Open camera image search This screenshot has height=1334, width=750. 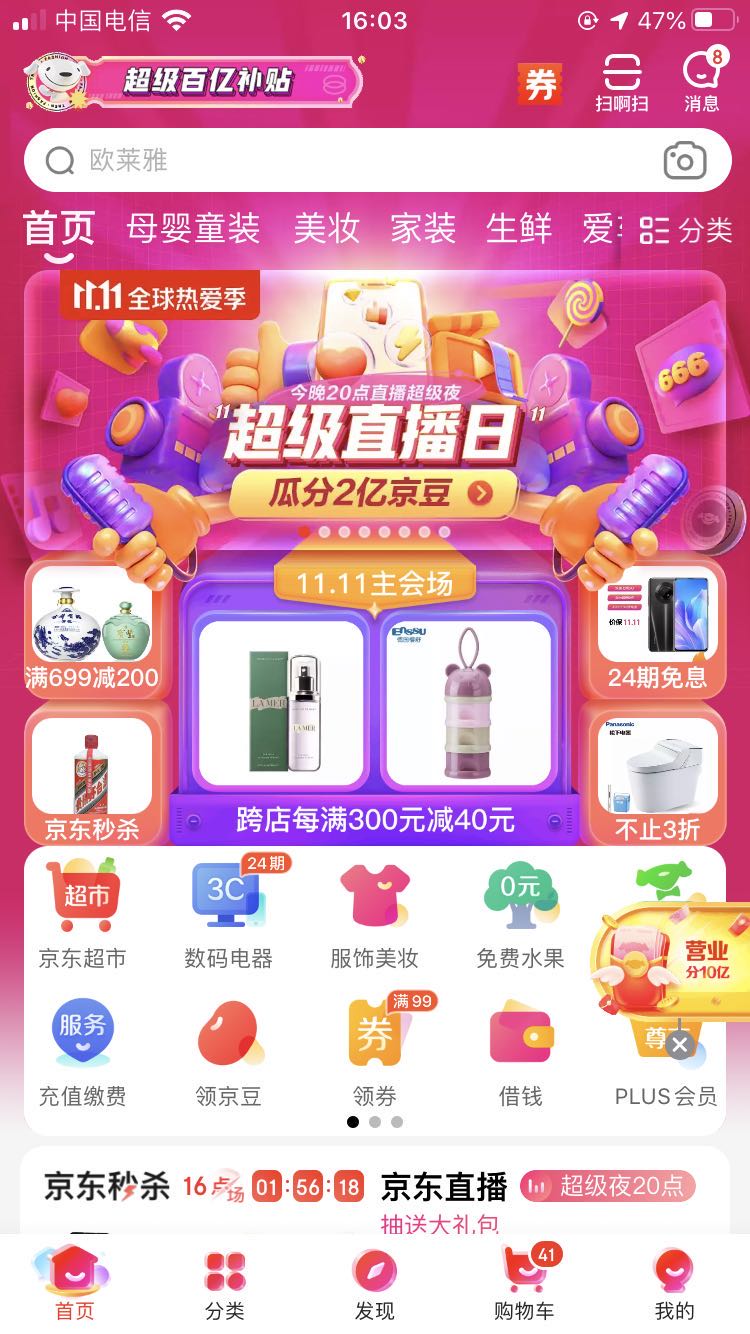[684, 160]
